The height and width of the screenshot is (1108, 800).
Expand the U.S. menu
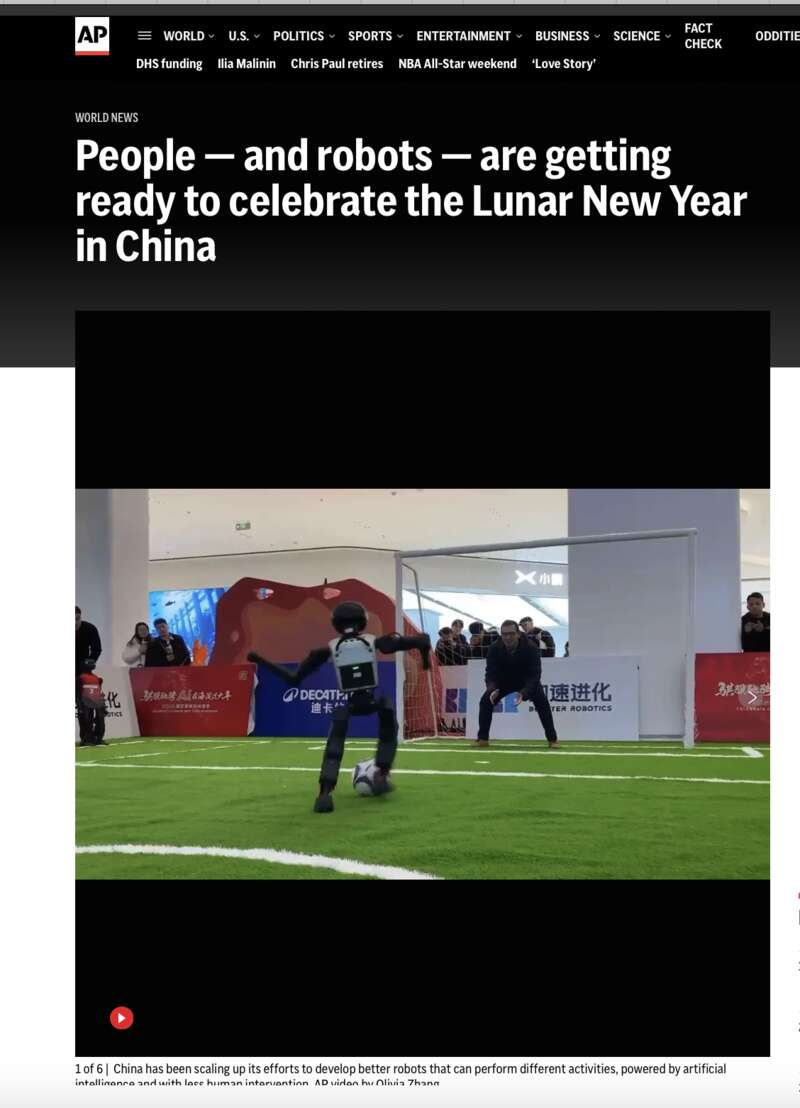(x=243, y=36)
